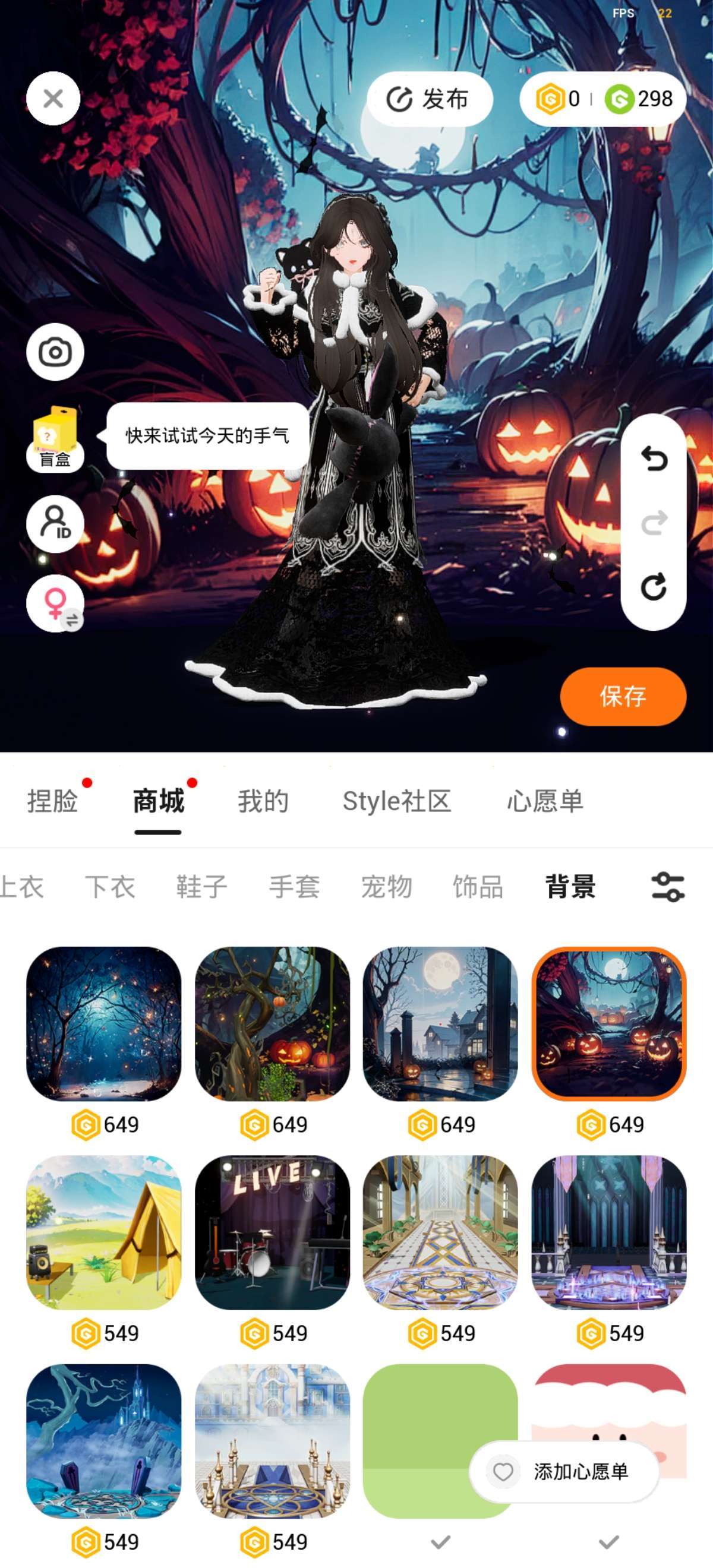
Task: Open the filter settings icon
Action: coord(668,887)
